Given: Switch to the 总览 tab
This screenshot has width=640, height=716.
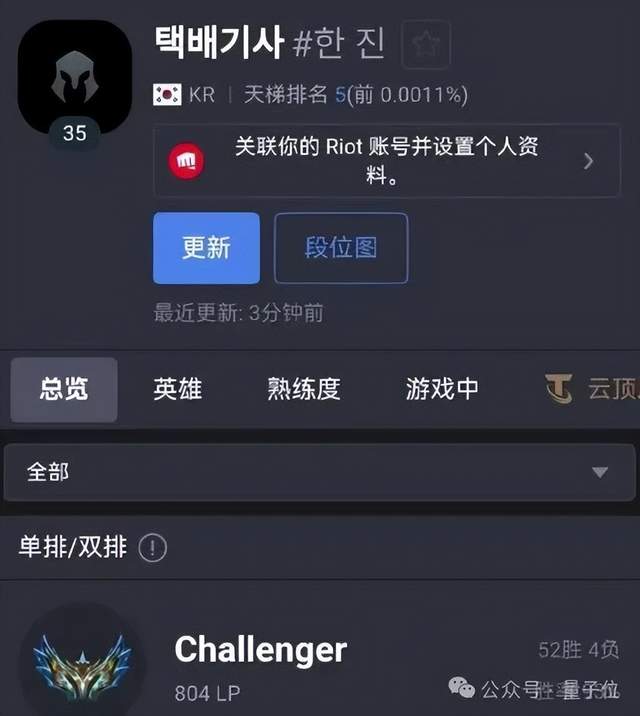Looking at the screenshot, I should [64, 389].
